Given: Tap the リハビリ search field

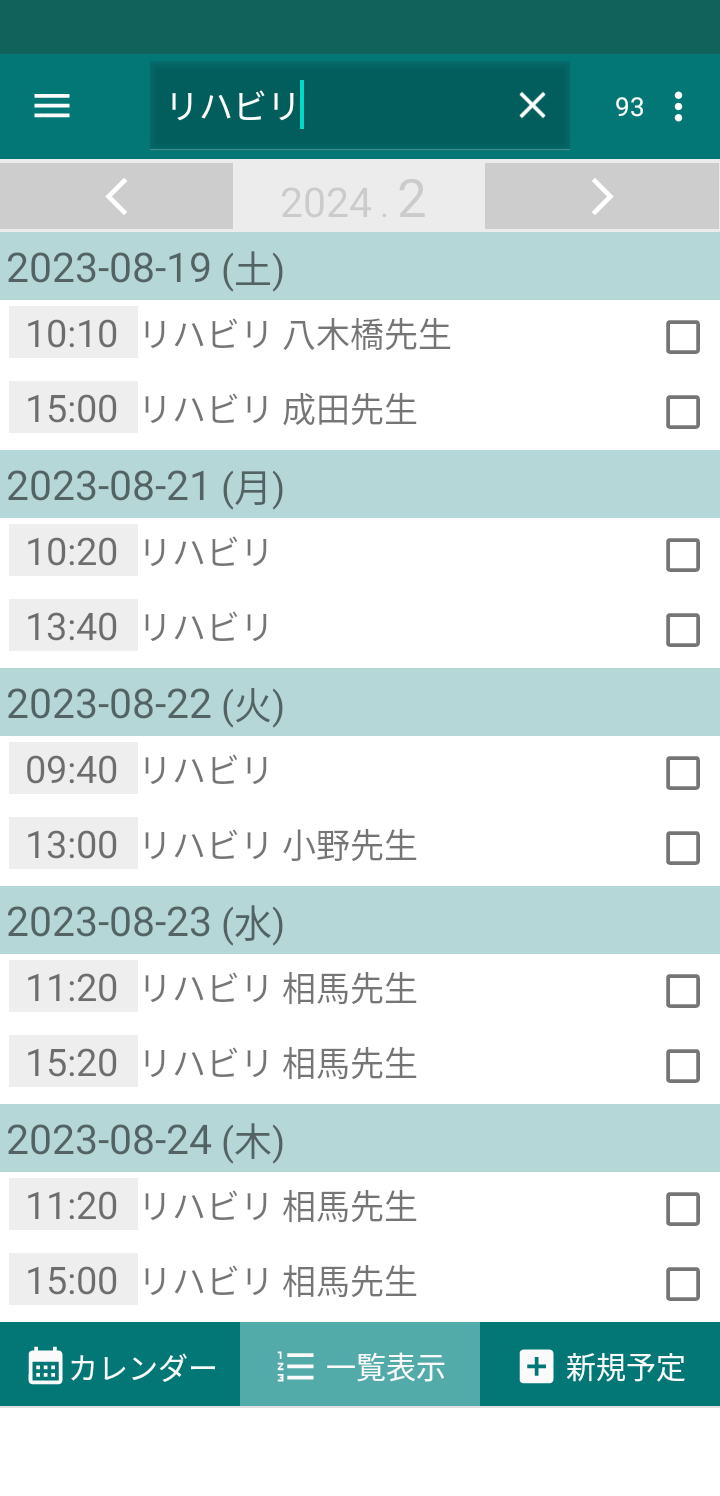Looking at the screenshot, I should point(330,106).
